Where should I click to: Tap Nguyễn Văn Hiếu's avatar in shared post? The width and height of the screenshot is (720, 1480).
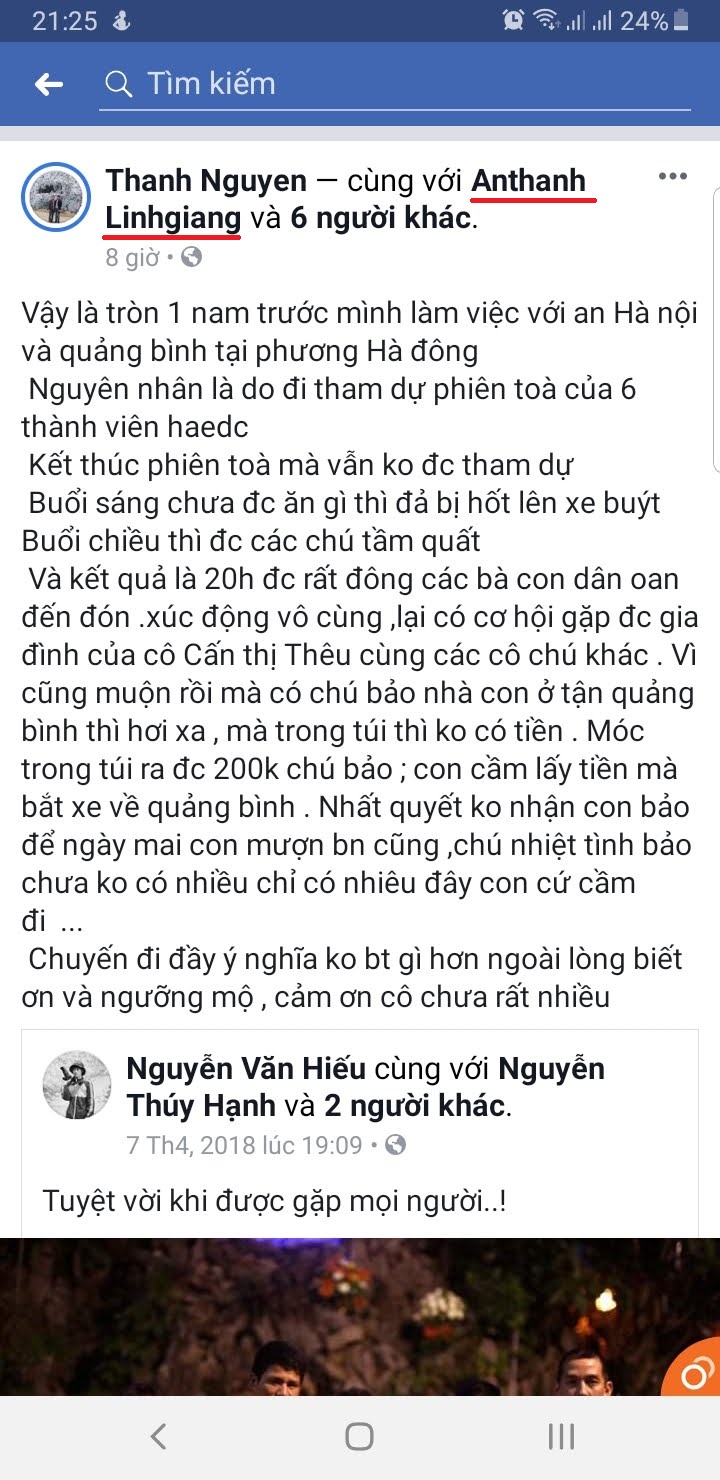point(76,1086)
